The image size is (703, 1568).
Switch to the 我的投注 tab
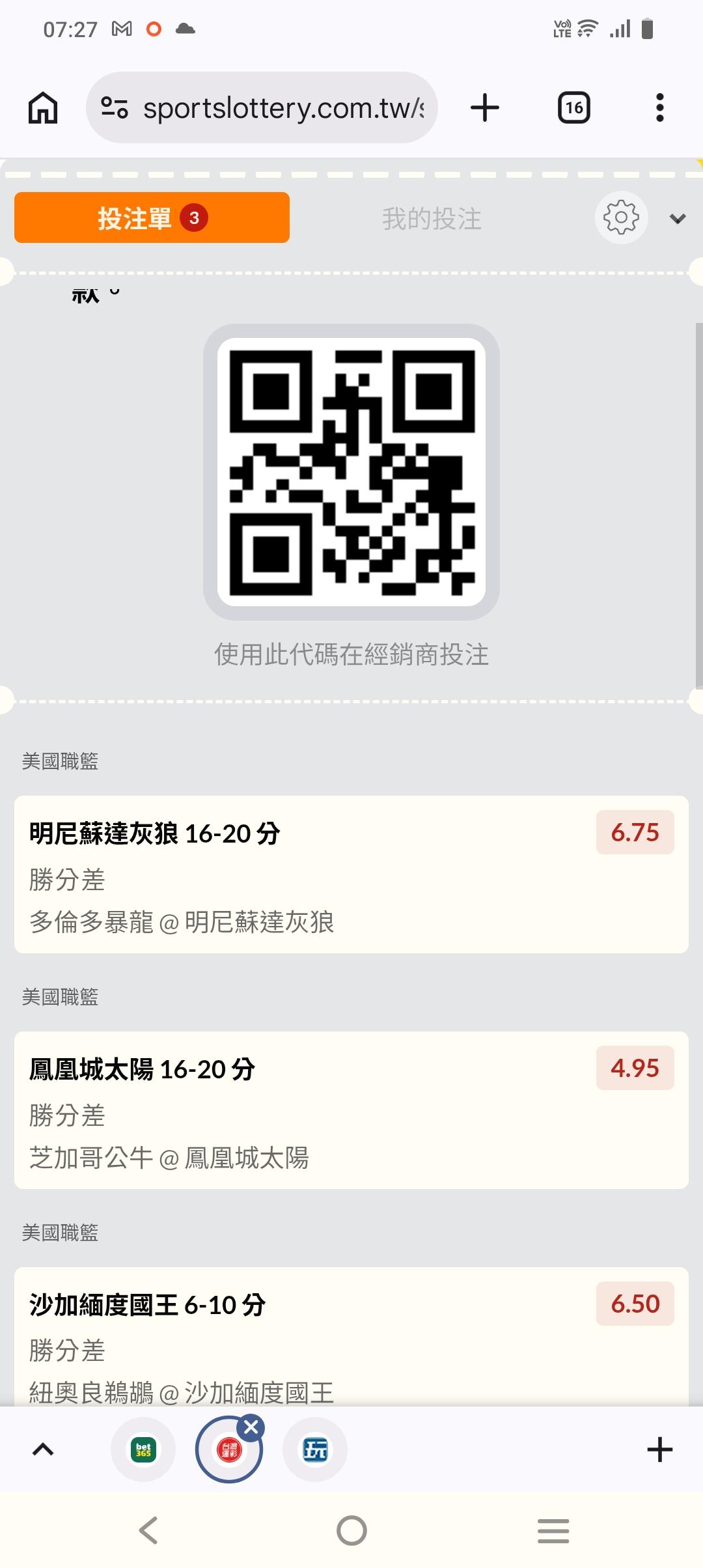tap(432, 219)
